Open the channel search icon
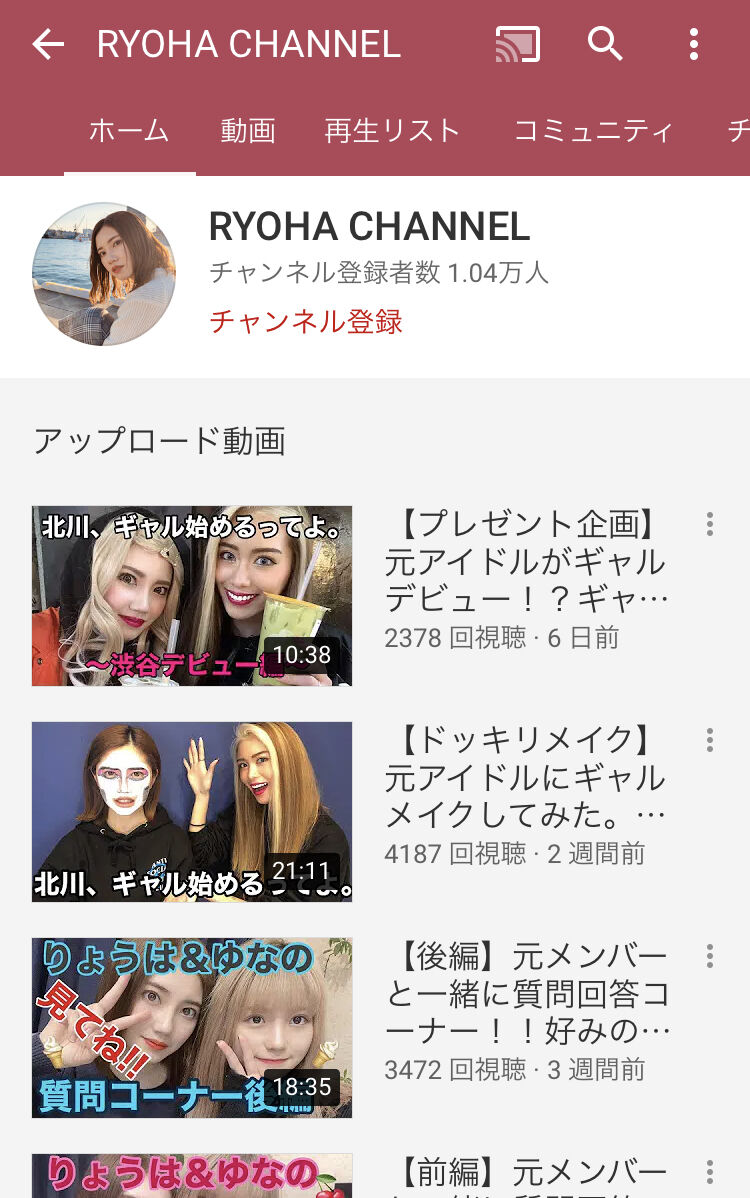 coord(605,44)
